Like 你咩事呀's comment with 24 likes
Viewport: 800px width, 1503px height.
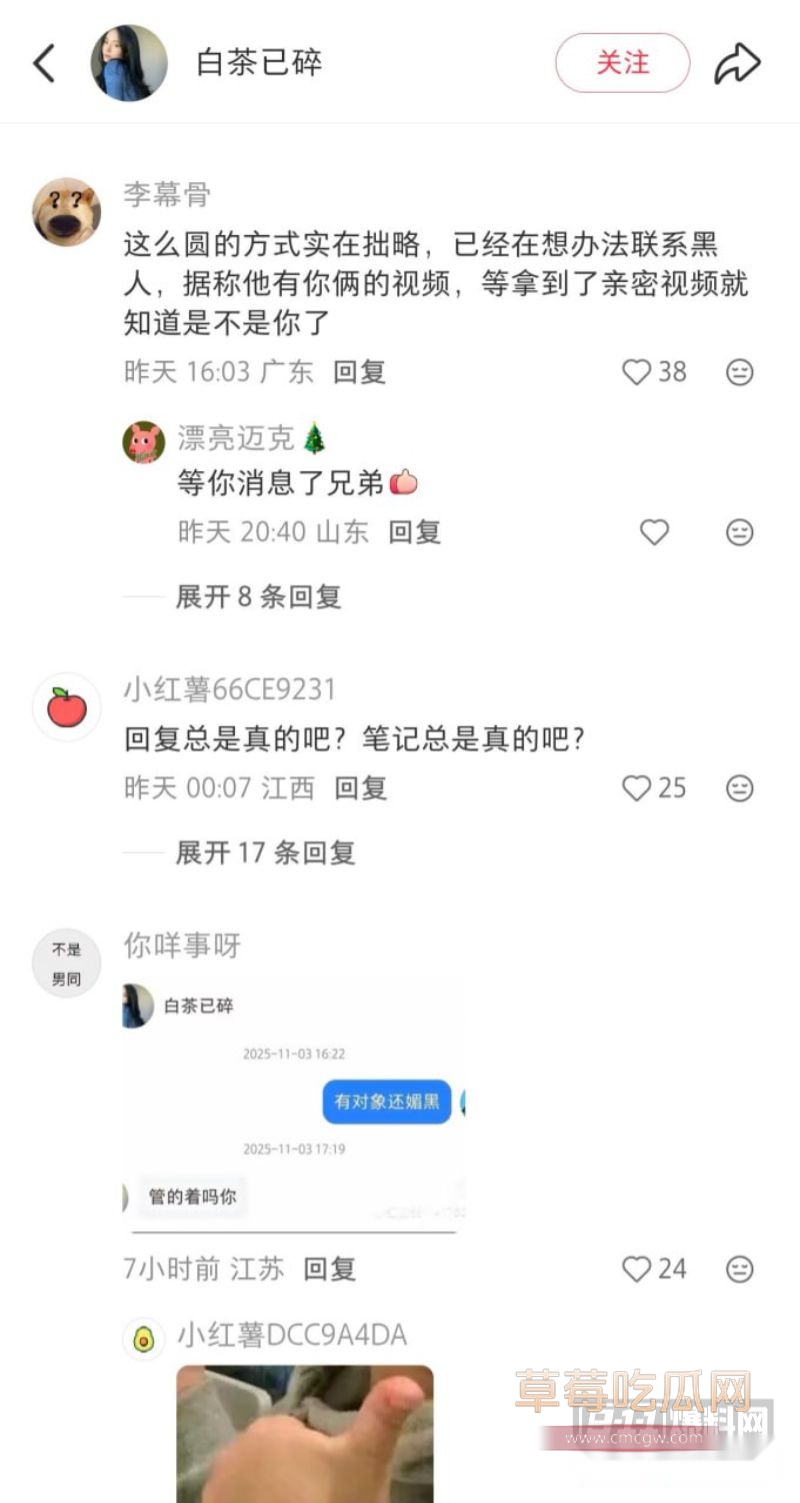point(636,1268)
